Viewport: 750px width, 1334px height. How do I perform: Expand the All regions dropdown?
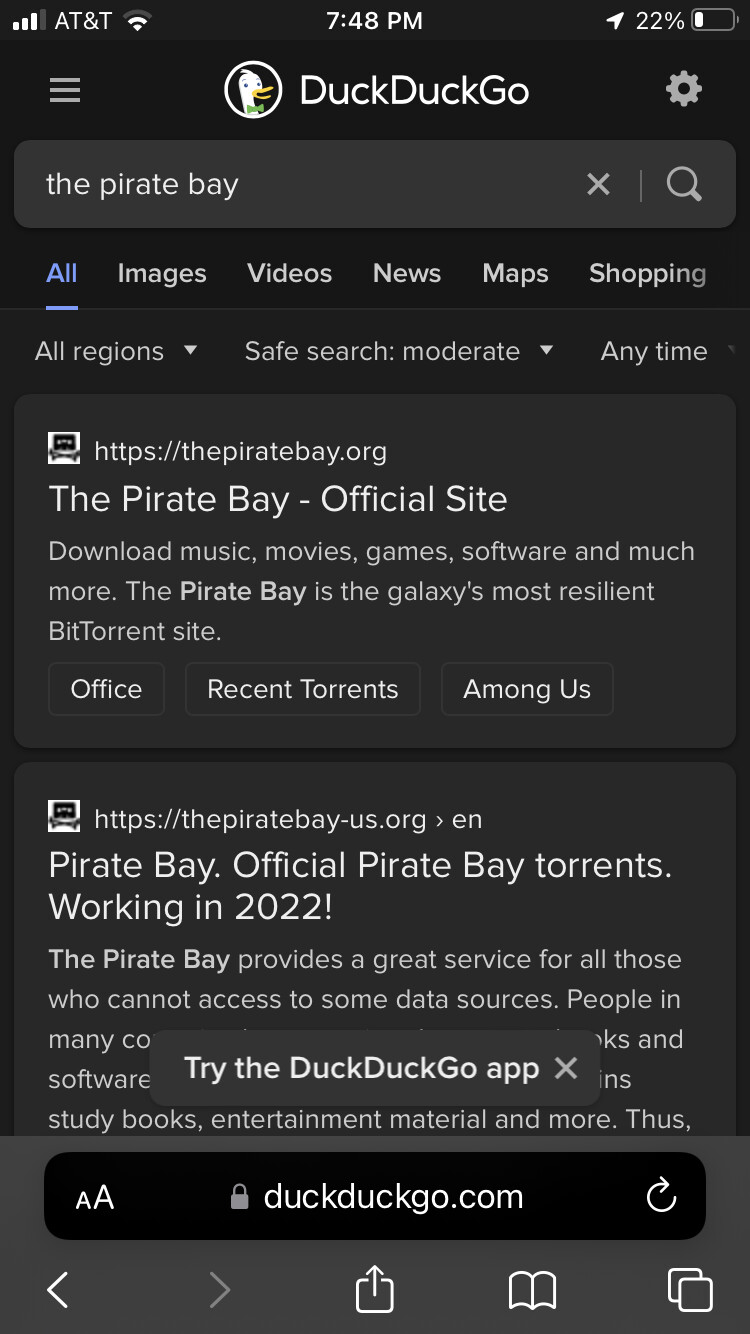coord(116,351)
